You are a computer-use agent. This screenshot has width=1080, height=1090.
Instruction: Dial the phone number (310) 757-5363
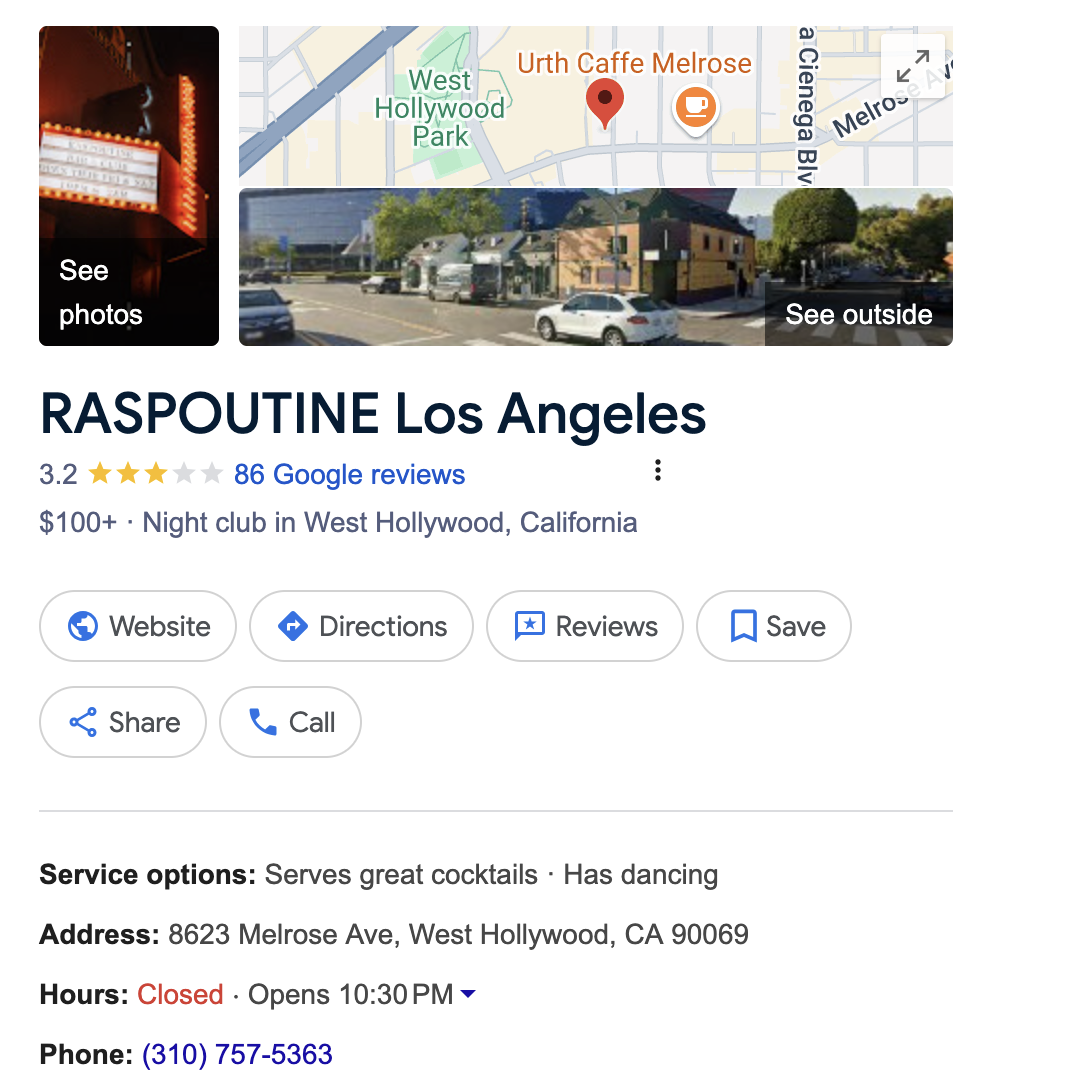pyautogui.click(x=237, y=1054)
